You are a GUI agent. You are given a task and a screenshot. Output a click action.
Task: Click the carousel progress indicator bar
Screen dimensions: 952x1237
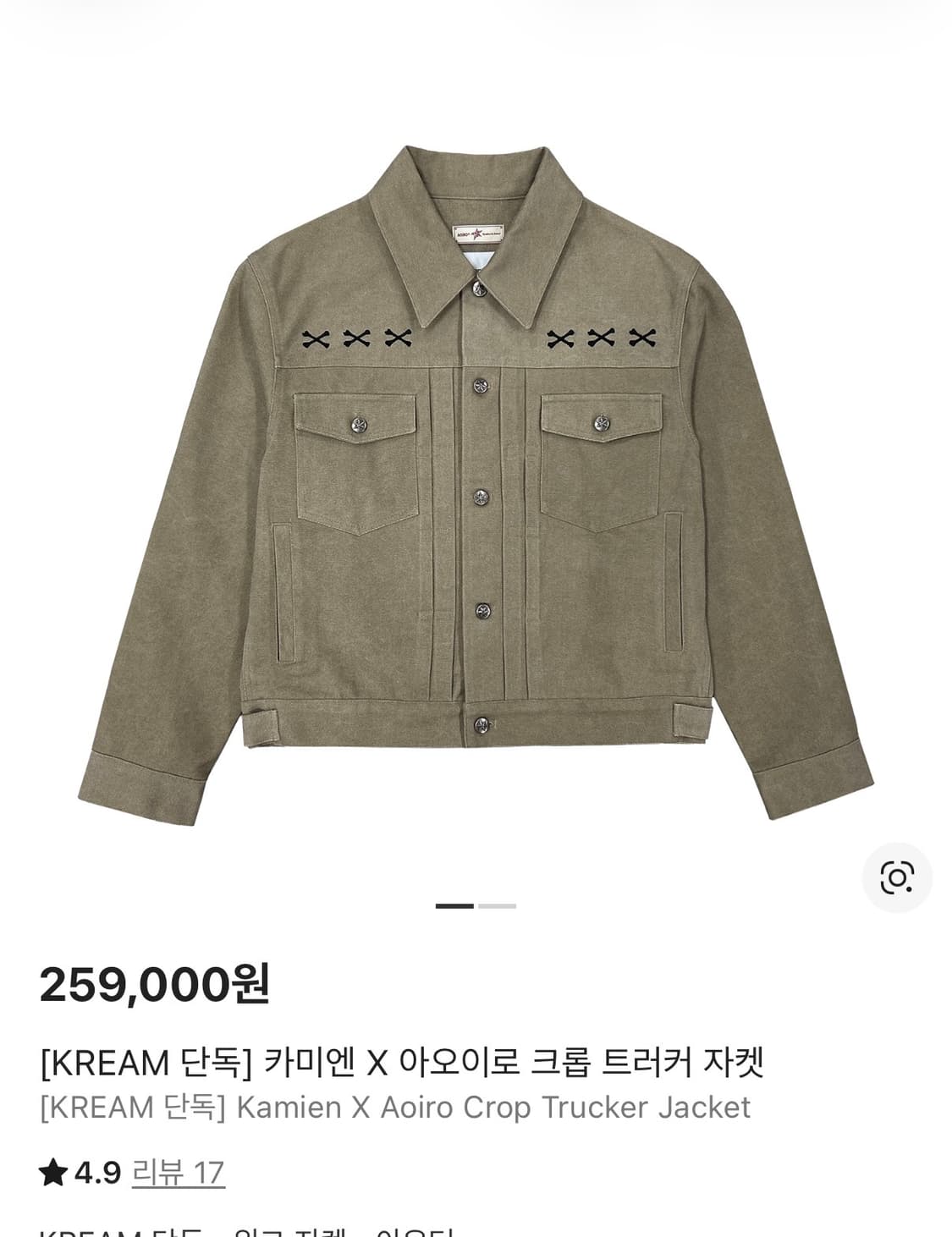[x=474, y=905]
